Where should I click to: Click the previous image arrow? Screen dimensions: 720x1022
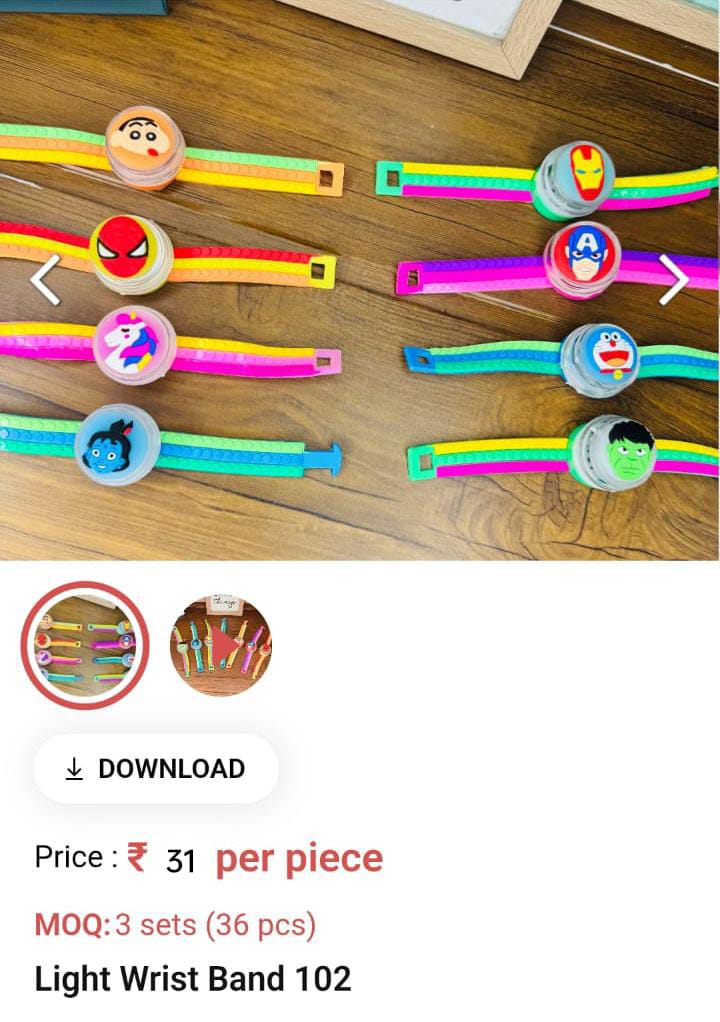[45, 281]
